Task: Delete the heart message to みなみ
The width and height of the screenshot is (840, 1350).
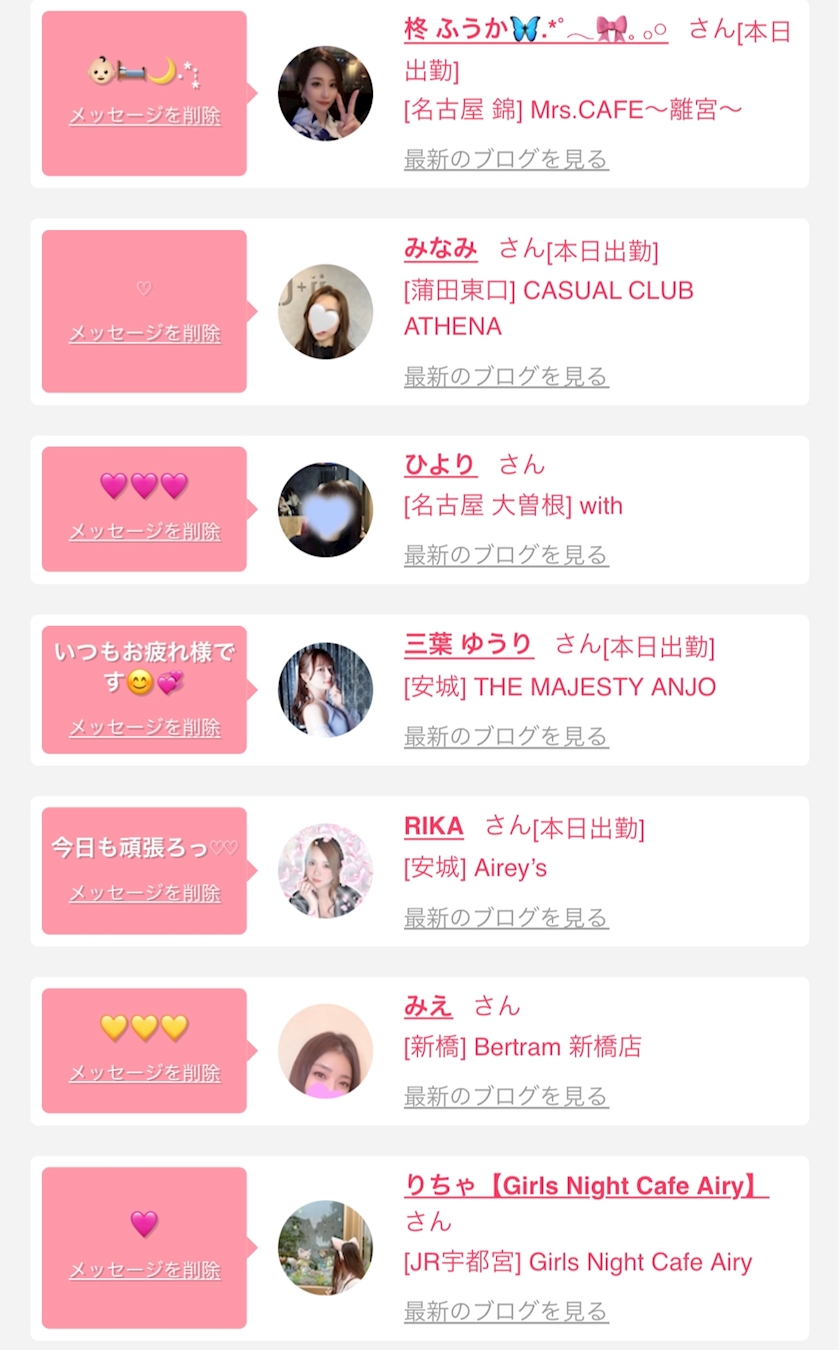Action: point(145,333)
